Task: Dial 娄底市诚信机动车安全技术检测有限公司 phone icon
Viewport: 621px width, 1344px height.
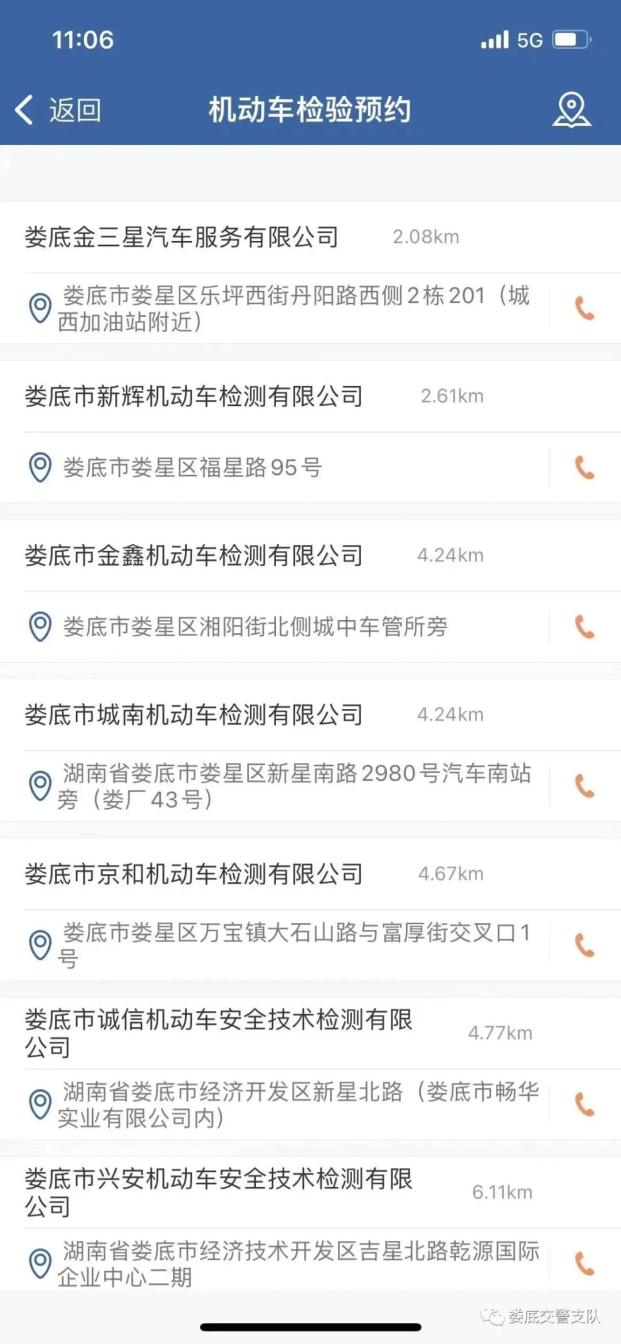Action: coord(585,1104)
